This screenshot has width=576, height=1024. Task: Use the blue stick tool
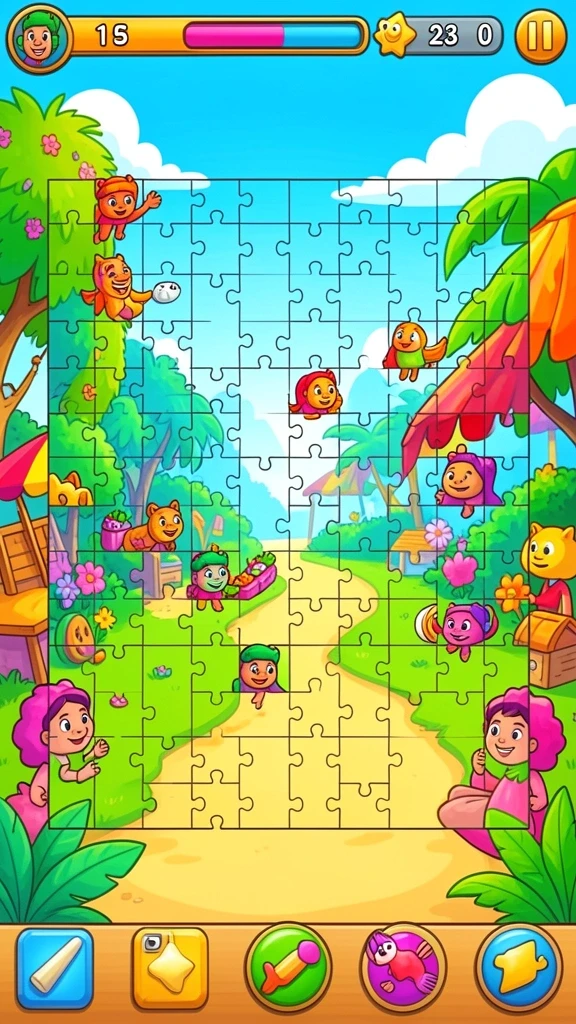coord(55,968)
